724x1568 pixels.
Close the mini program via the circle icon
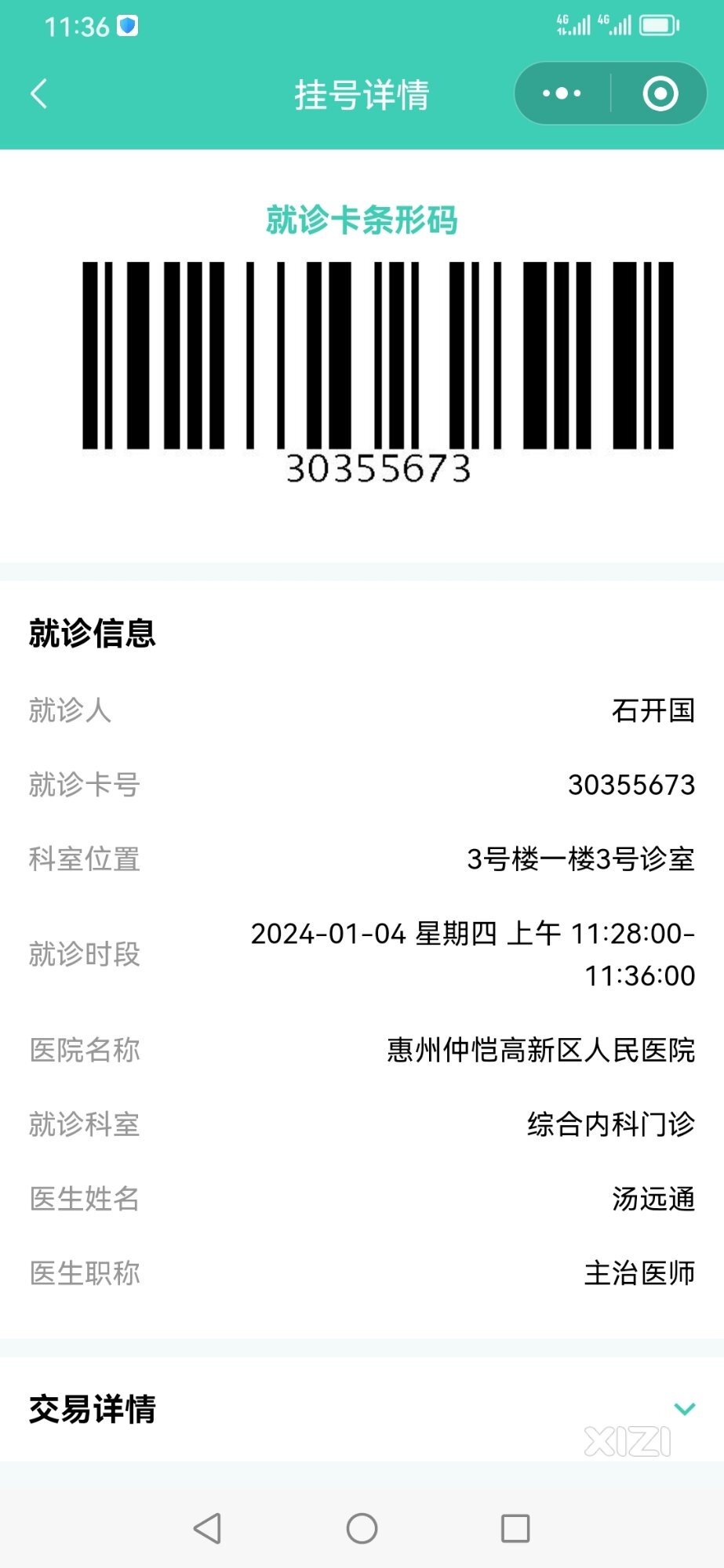(660, 94)
